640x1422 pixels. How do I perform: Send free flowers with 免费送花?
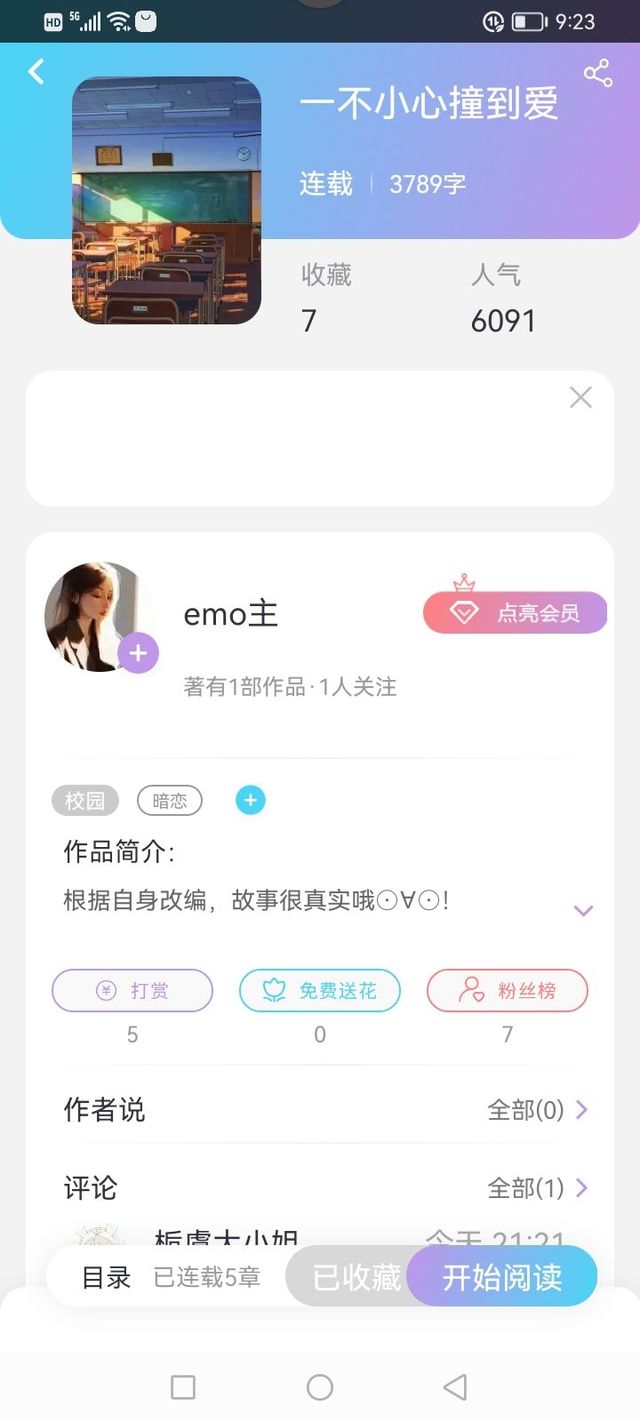point(320,991)
